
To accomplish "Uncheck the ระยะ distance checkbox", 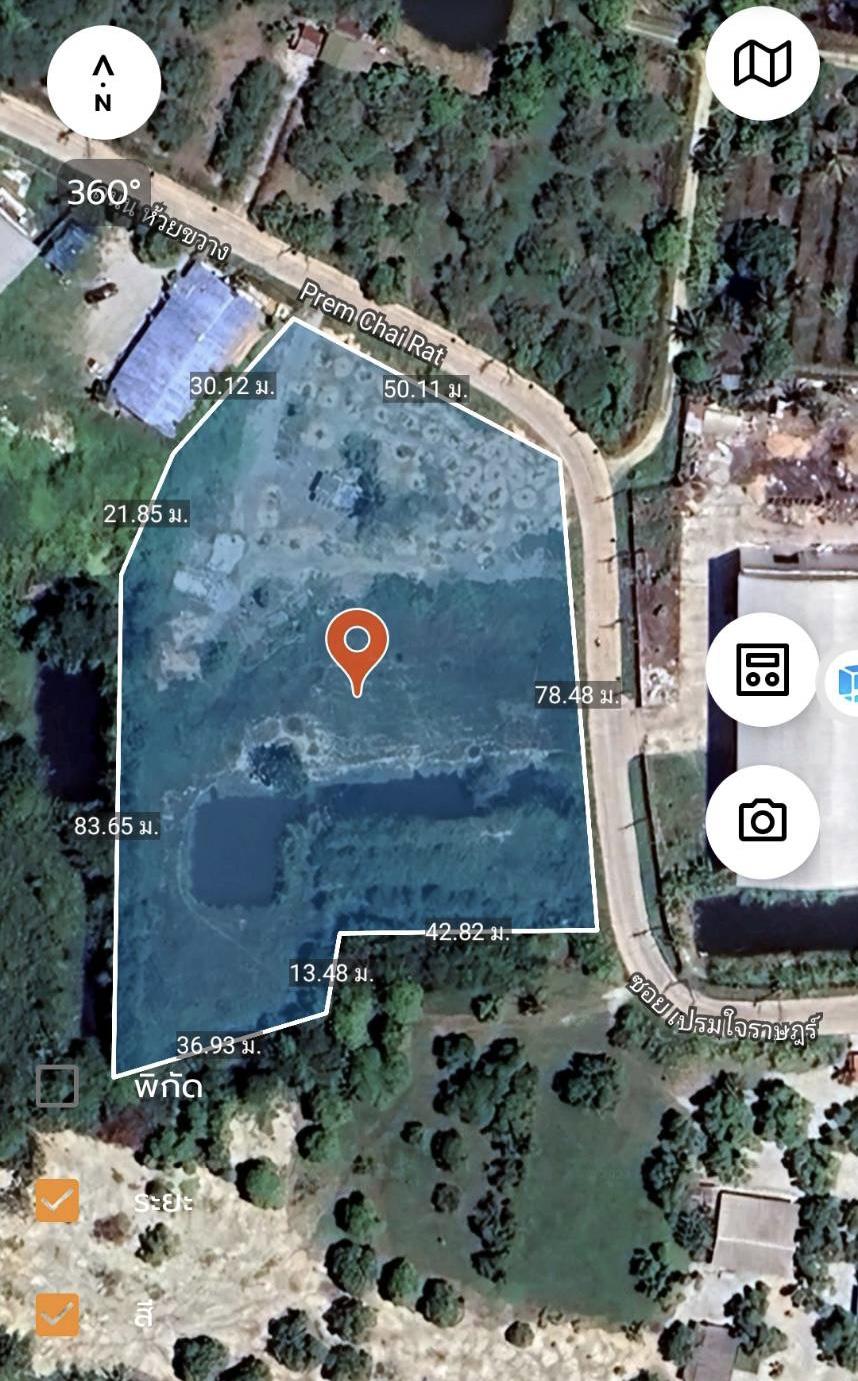I will coord(57,1200).
